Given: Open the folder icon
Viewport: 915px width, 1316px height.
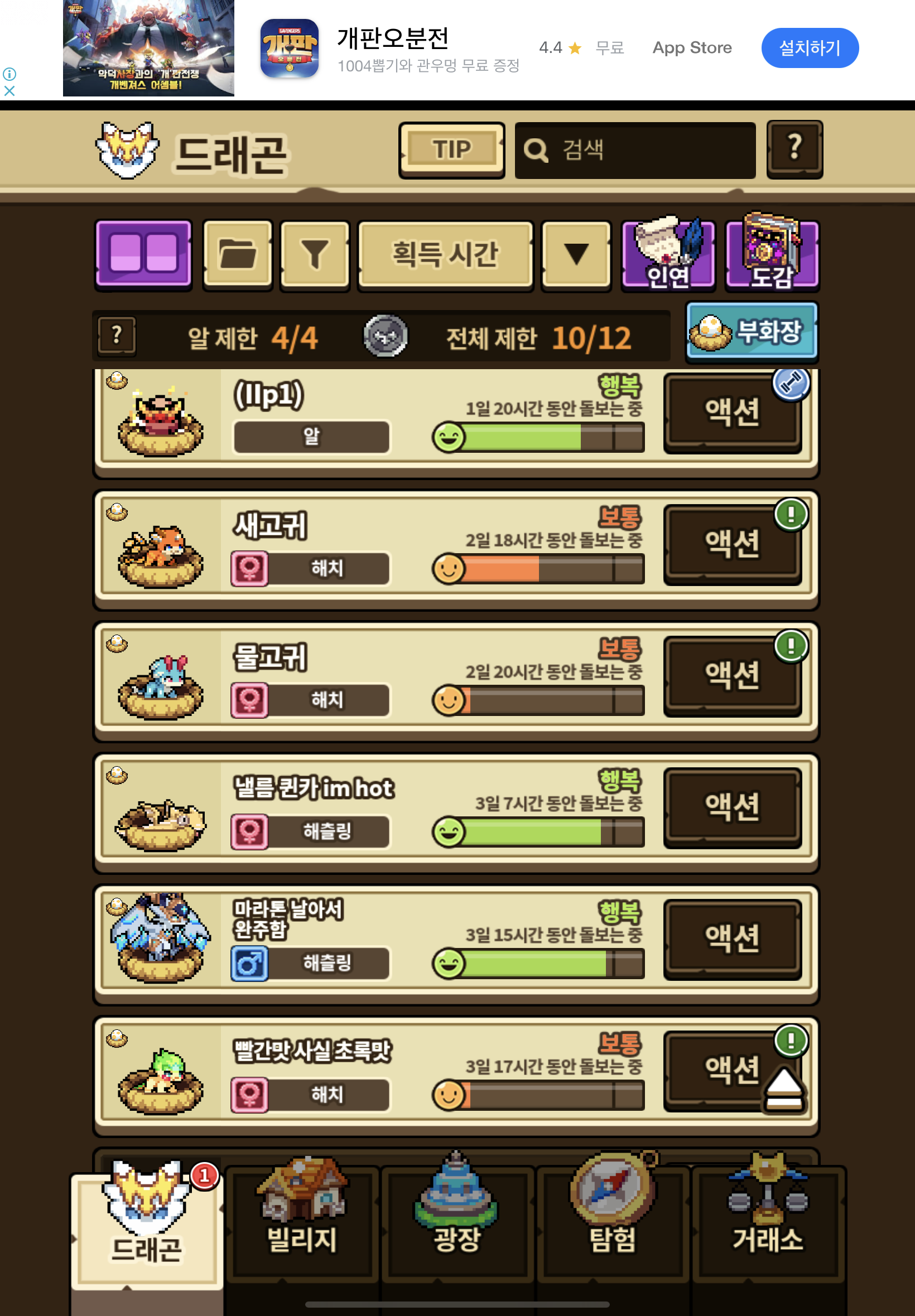Looking at the screenshot, I should 237,254.
